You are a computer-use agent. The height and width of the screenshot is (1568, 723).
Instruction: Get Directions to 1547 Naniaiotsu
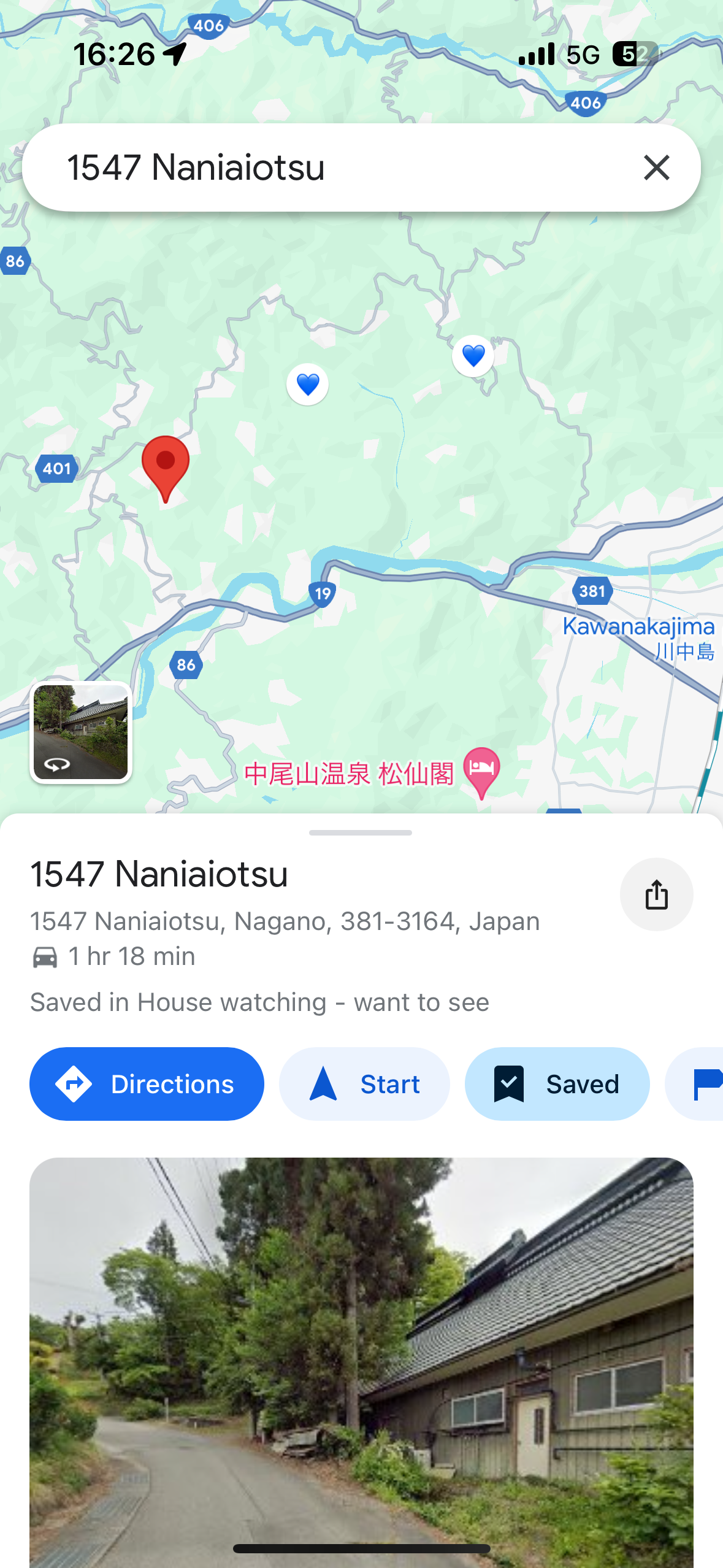(147, 1084)
